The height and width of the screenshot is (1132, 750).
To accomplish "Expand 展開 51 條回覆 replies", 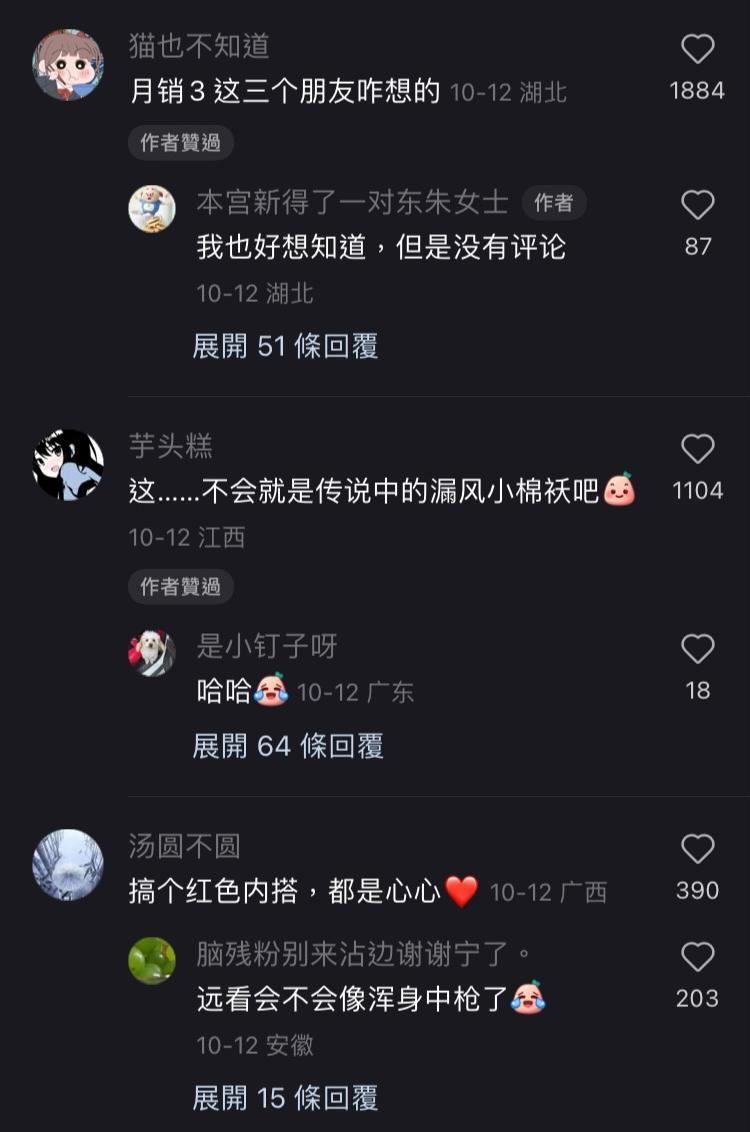I will coord(285,347).
